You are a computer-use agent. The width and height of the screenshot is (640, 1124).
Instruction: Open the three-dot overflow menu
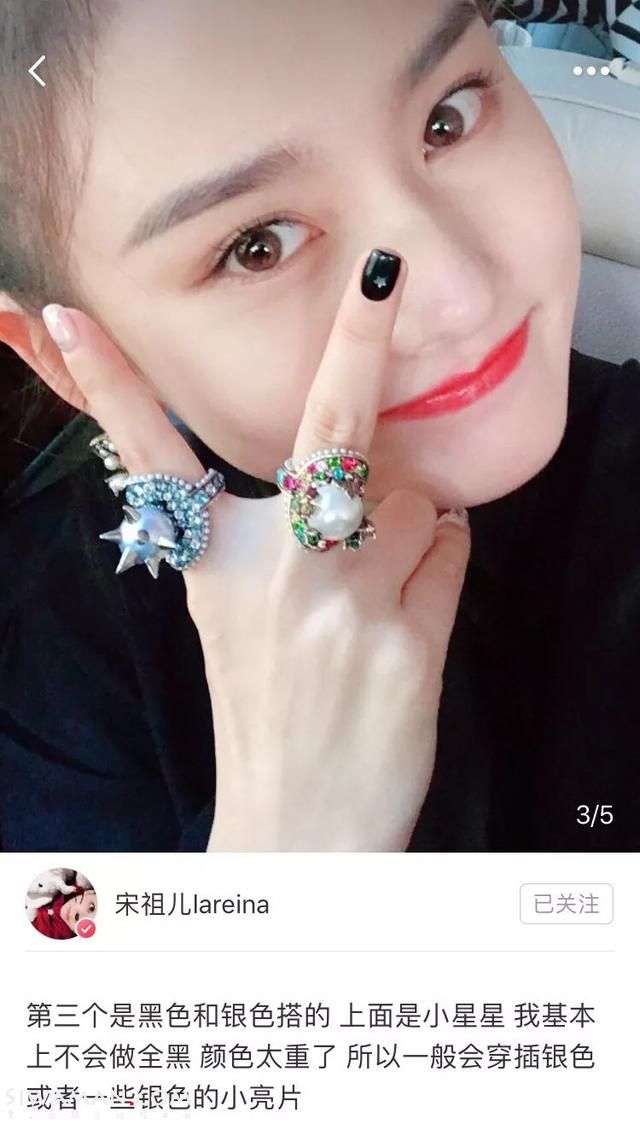[x=591, y=71]
